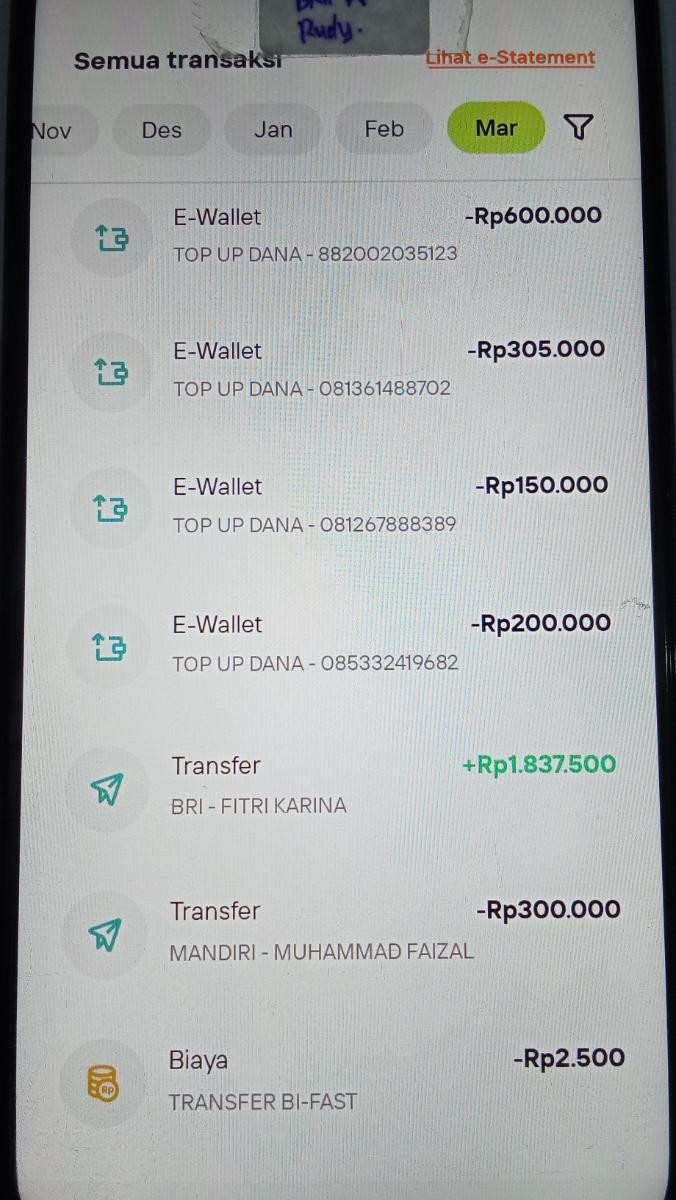Image resolution: width=676 pixels, height=1200 pixels.
Task: Open the transaction filter icon
Action: tap(578, 128)
